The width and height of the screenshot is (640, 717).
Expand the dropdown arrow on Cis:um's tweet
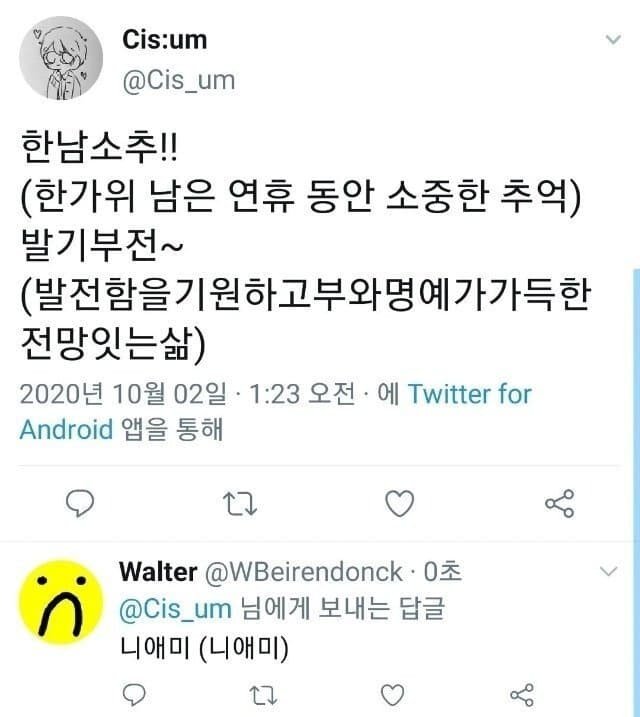612,41
